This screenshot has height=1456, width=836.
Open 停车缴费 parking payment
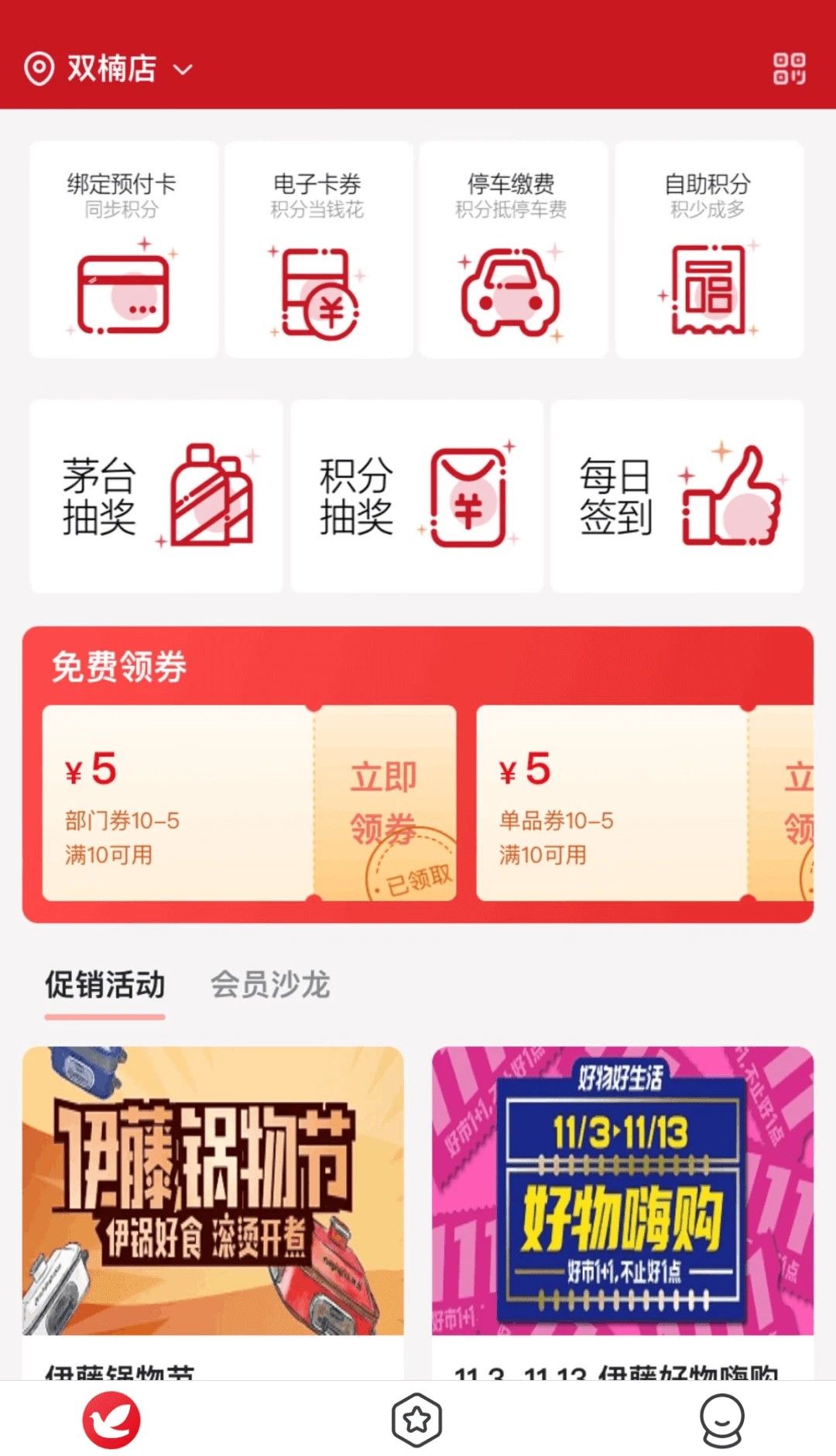[513, 249]
